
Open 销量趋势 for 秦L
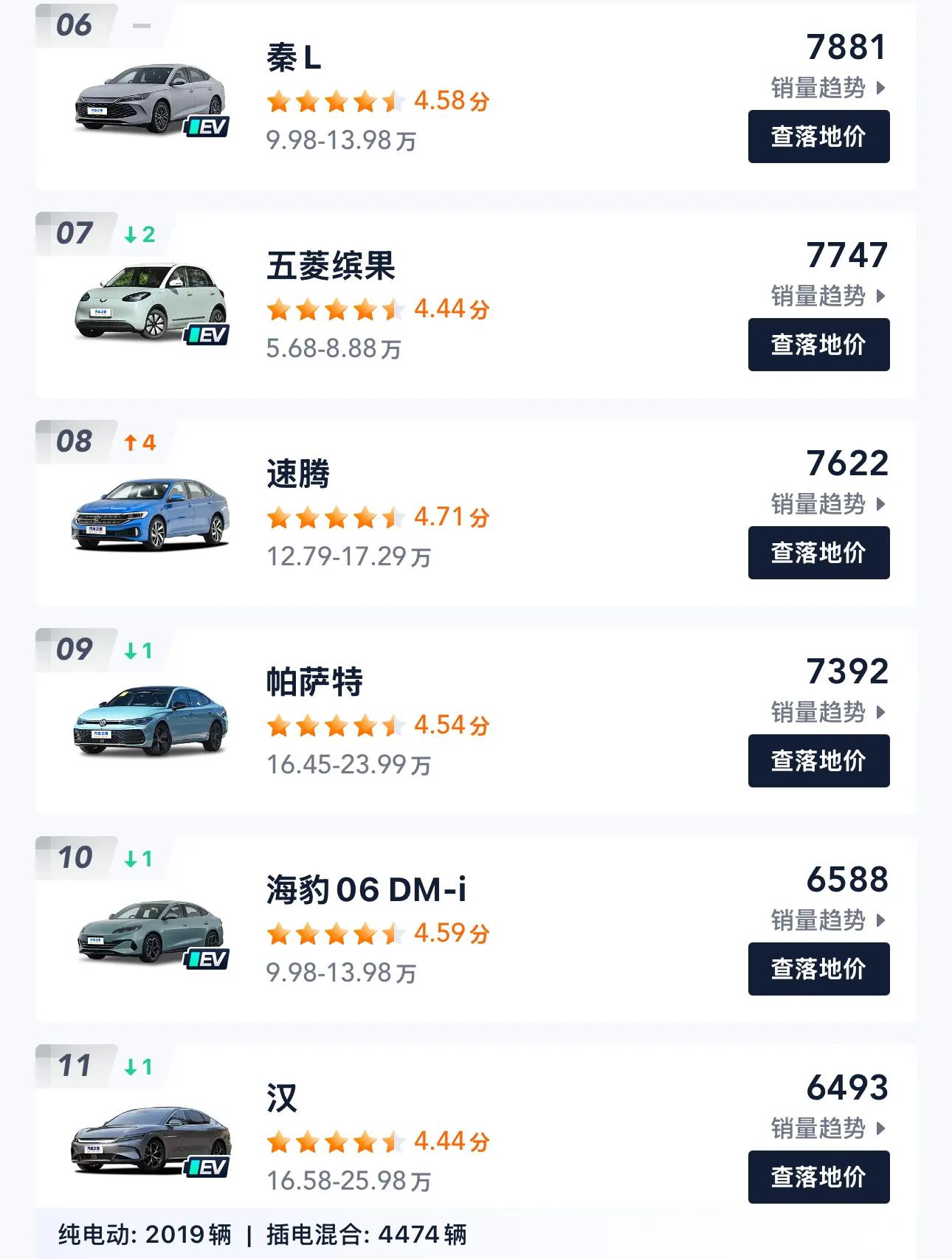pos(827,88)
